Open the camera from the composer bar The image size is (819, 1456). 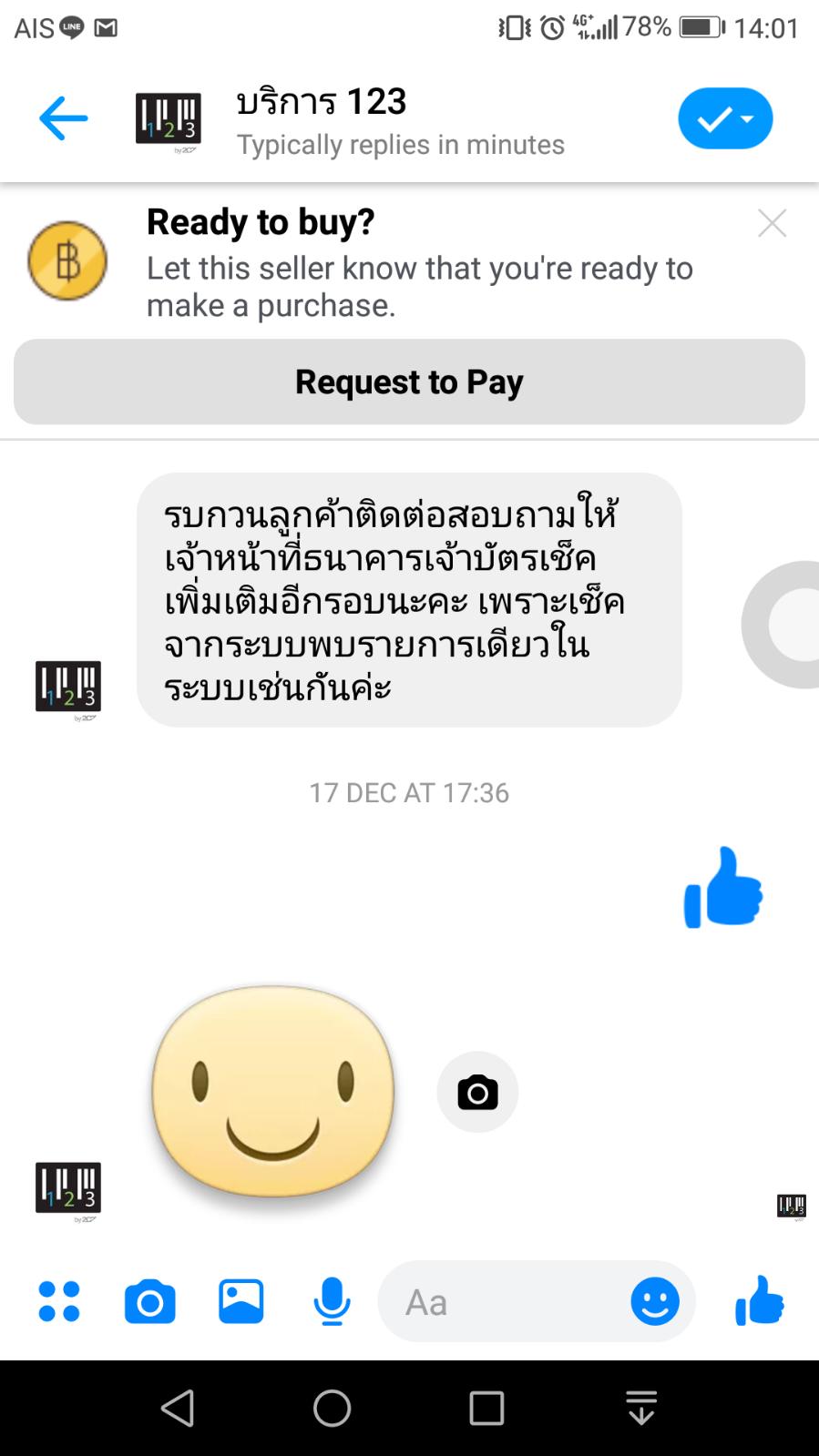(150, 1302)
